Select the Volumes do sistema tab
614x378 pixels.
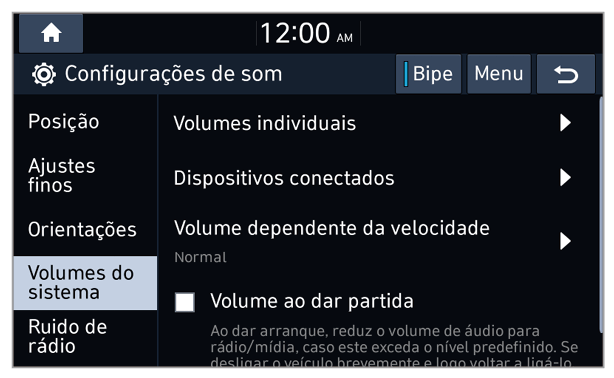[85, 283]
